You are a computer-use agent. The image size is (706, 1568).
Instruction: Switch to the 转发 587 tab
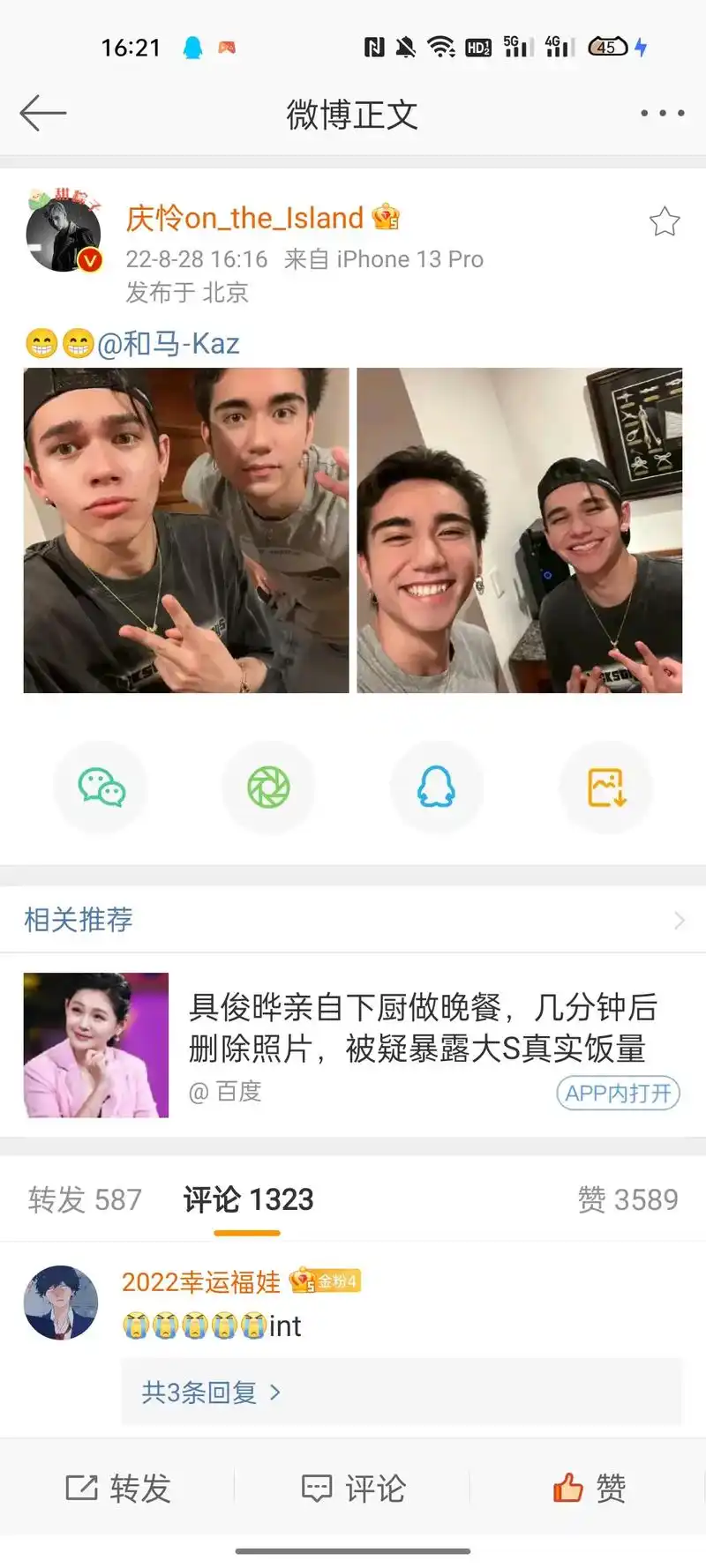(85, 1199)
